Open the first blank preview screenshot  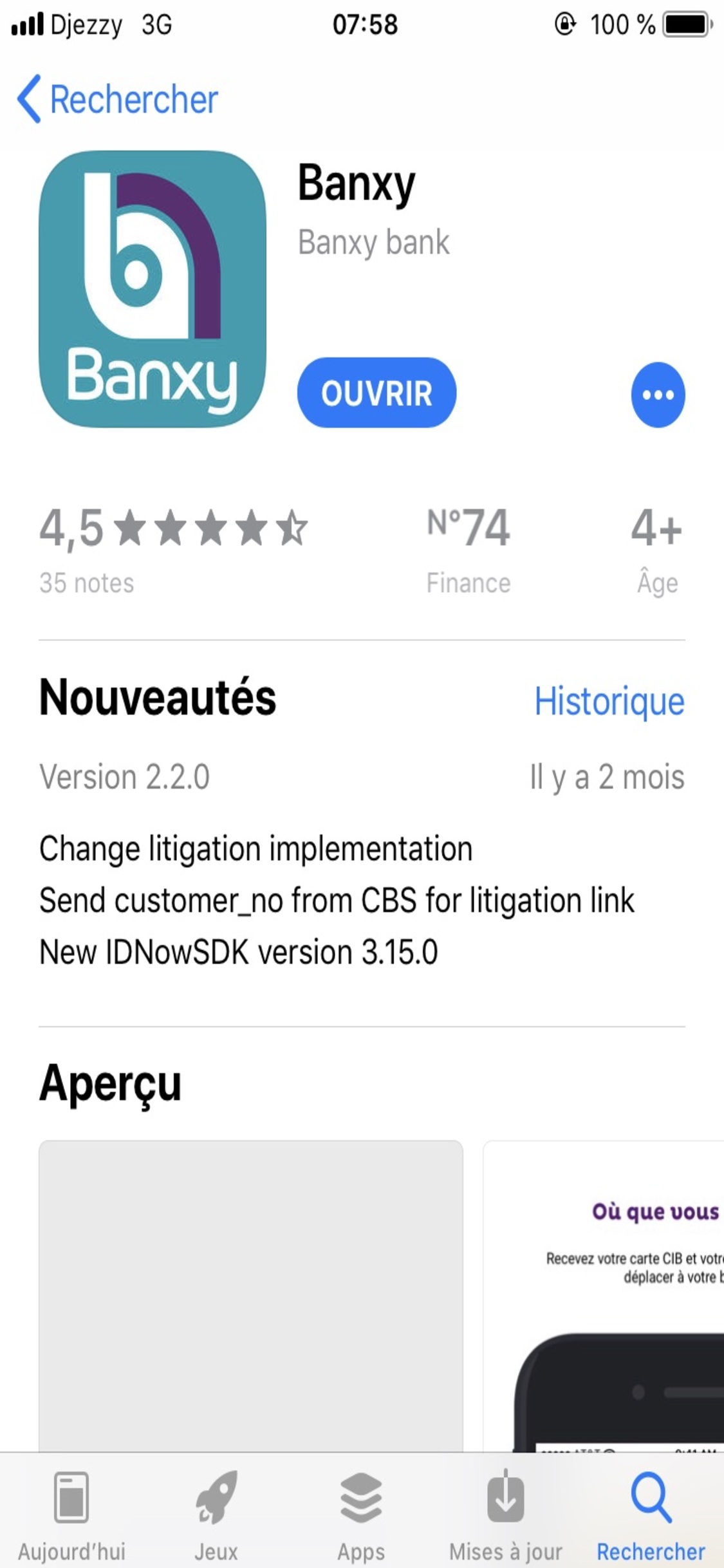pos(250,1294)
